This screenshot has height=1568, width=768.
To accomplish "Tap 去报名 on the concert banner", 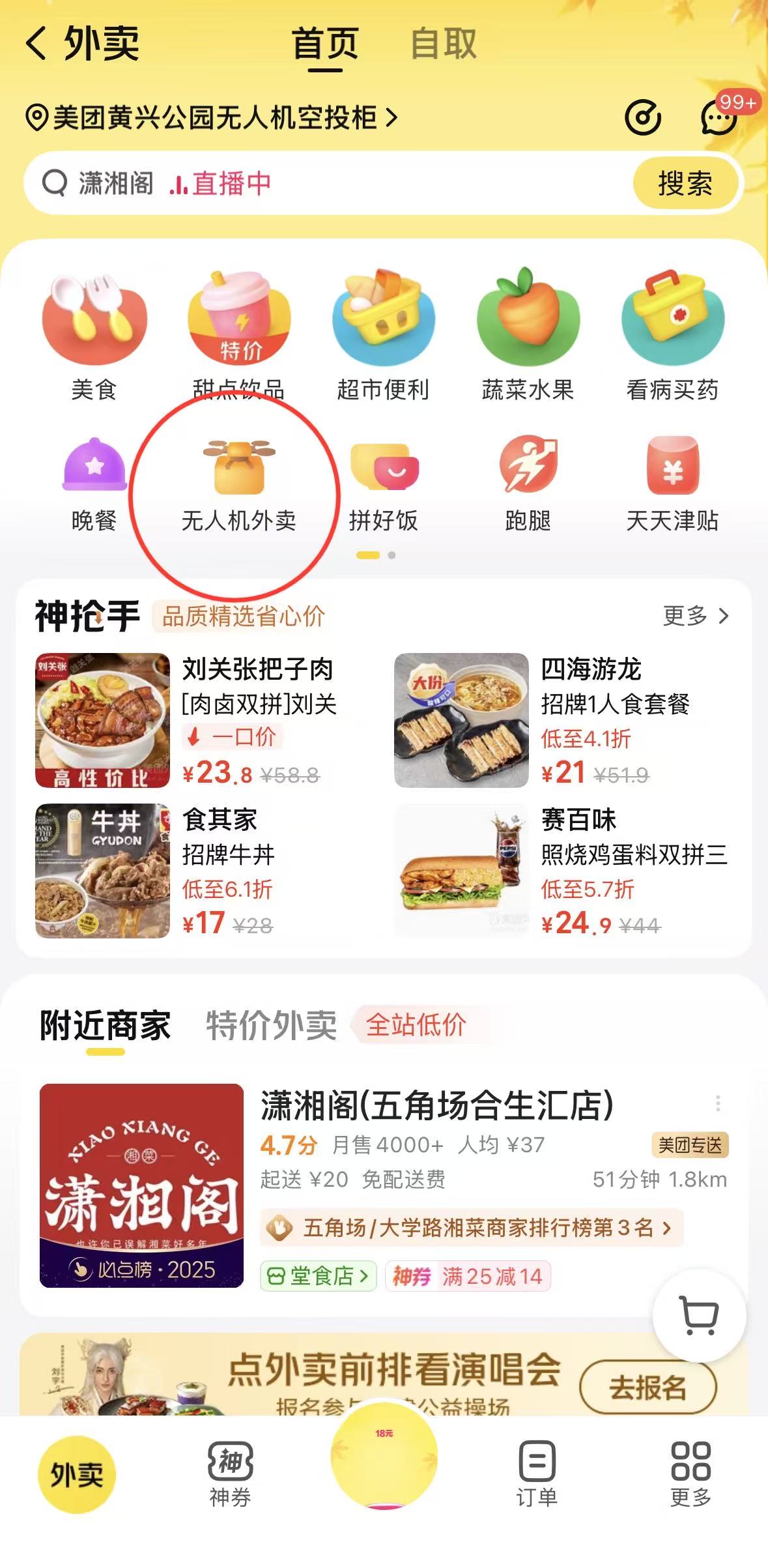I will click(647, 1387).
